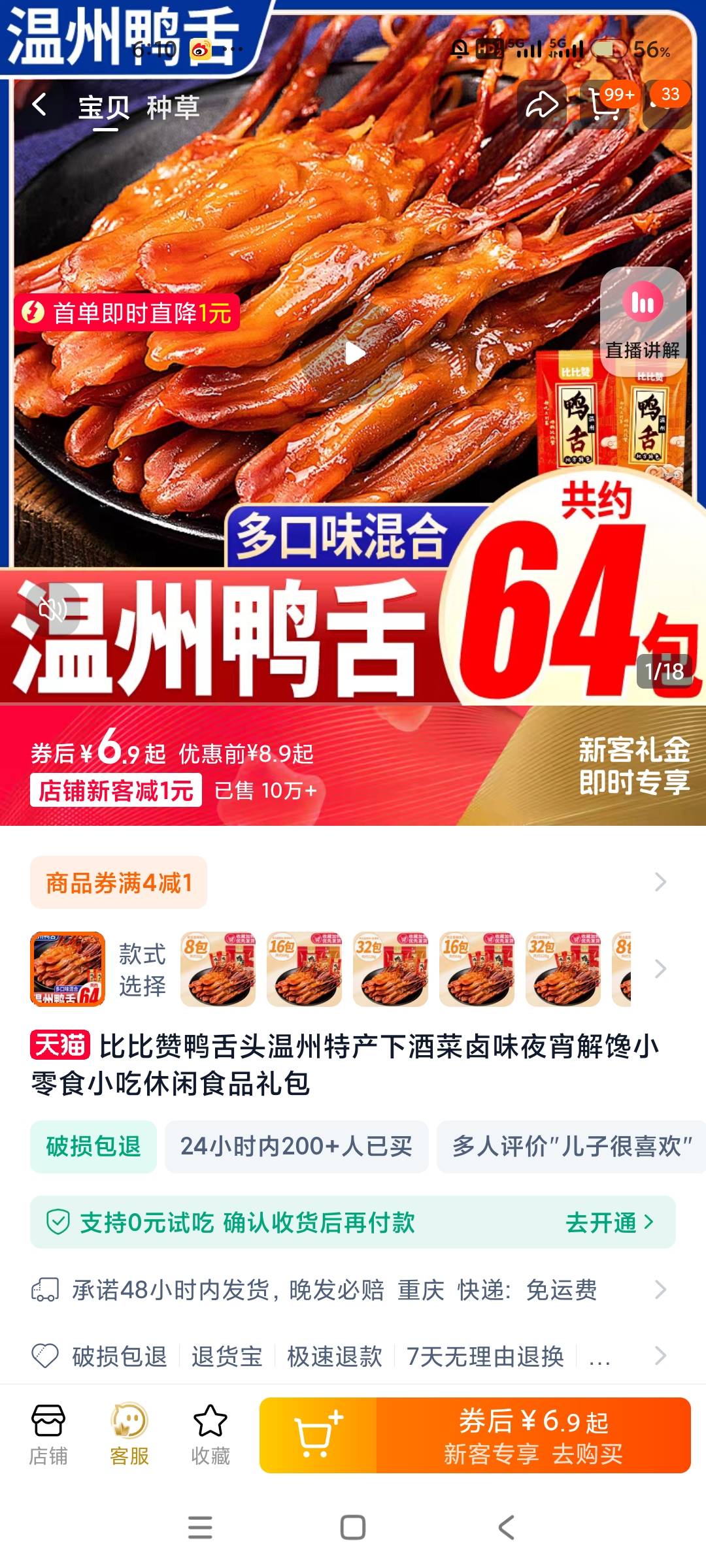Image resolution: width=706 pixels, height=1568 pixels.
Task: Switch to the 种草 tab
Action: [x=173, y=107]
